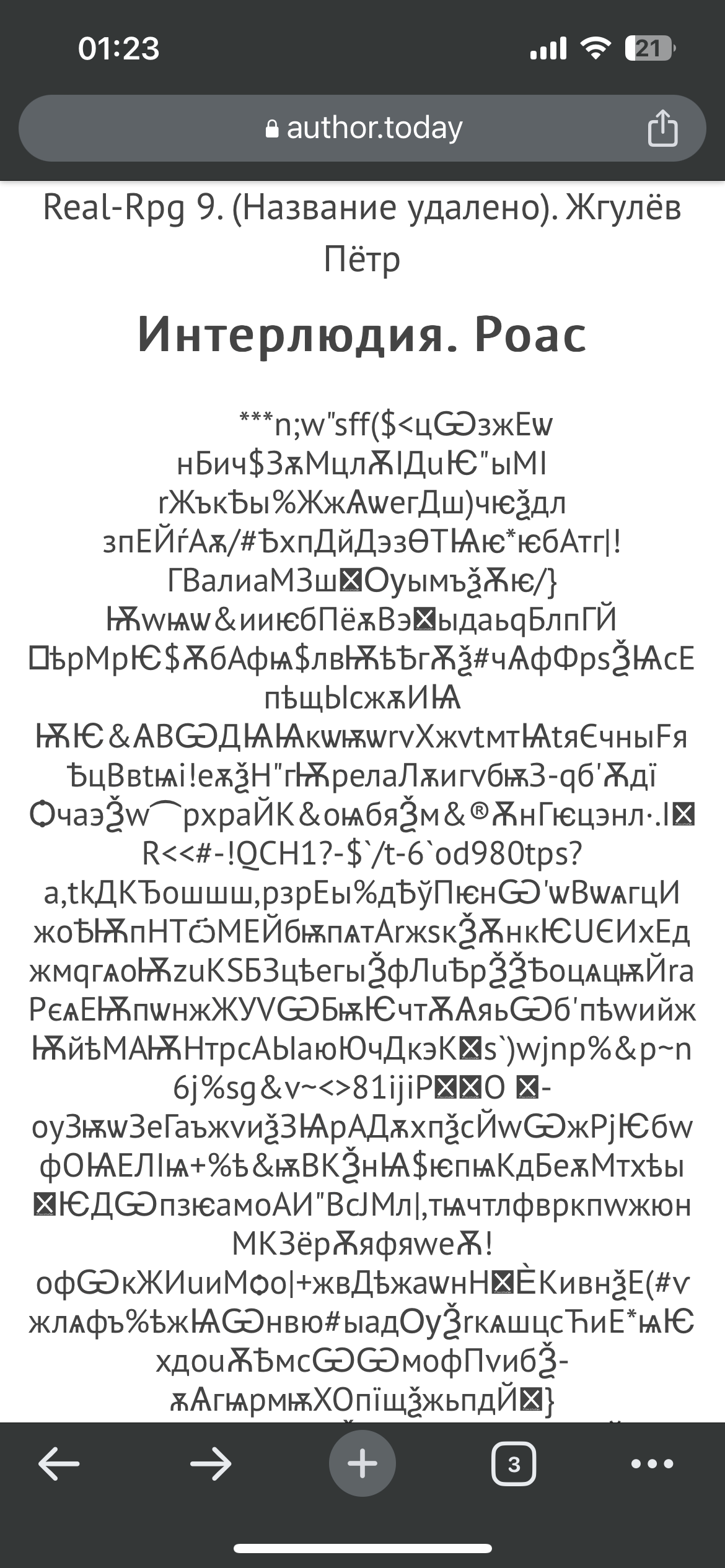
Task: Go forward to the next page
Action: (210, 1464)
